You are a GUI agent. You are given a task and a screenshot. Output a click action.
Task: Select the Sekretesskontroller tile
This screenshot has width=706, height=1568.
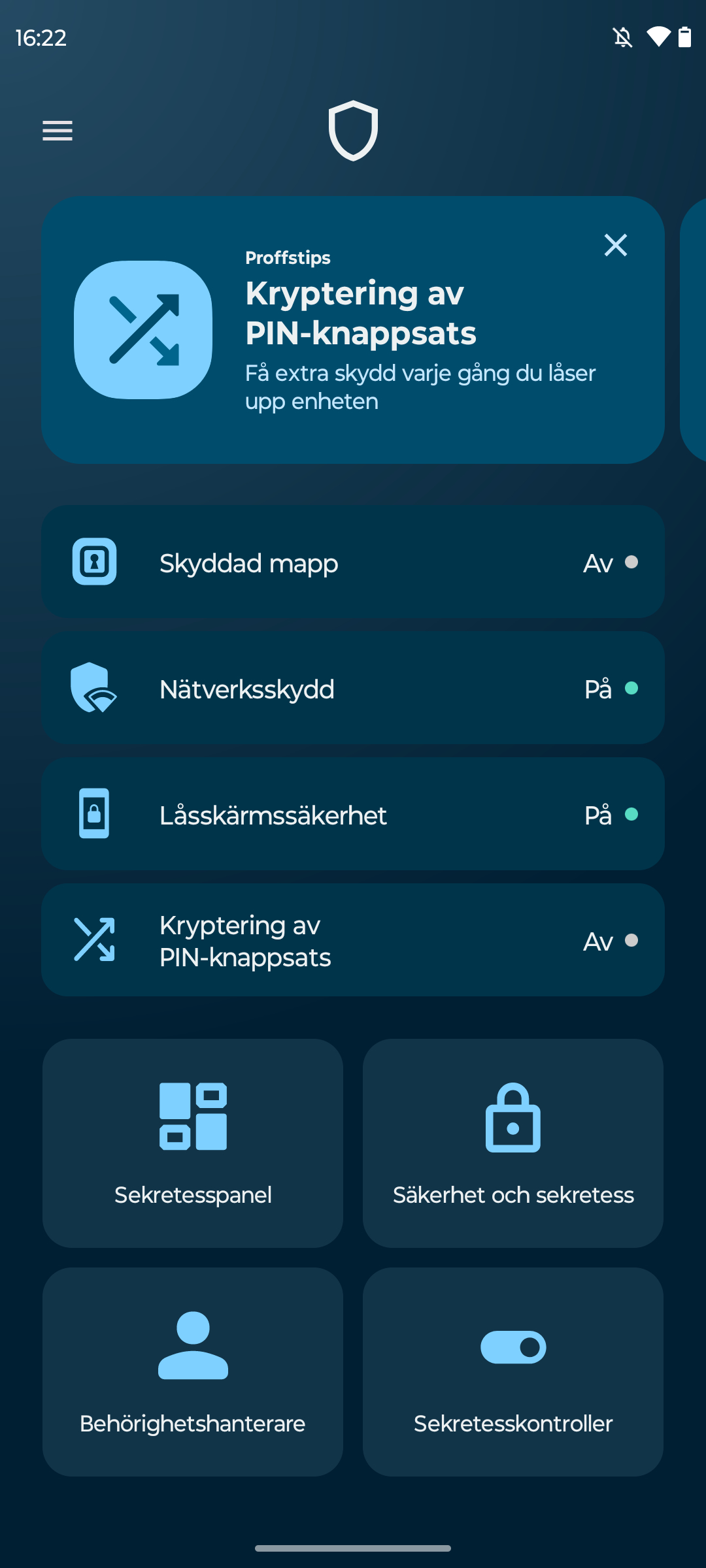513,1372
